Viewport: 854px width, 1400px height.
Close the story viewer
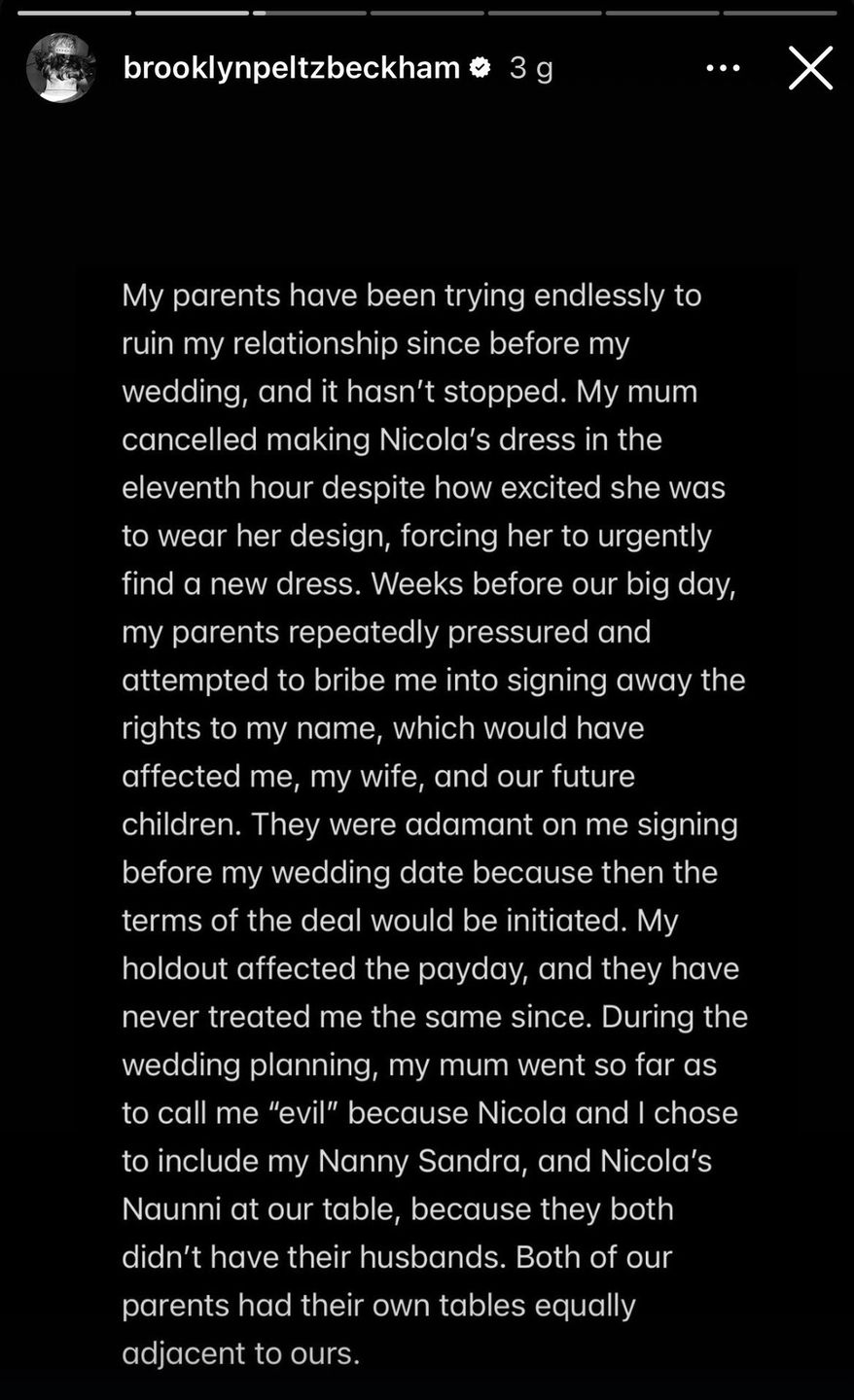810,68
